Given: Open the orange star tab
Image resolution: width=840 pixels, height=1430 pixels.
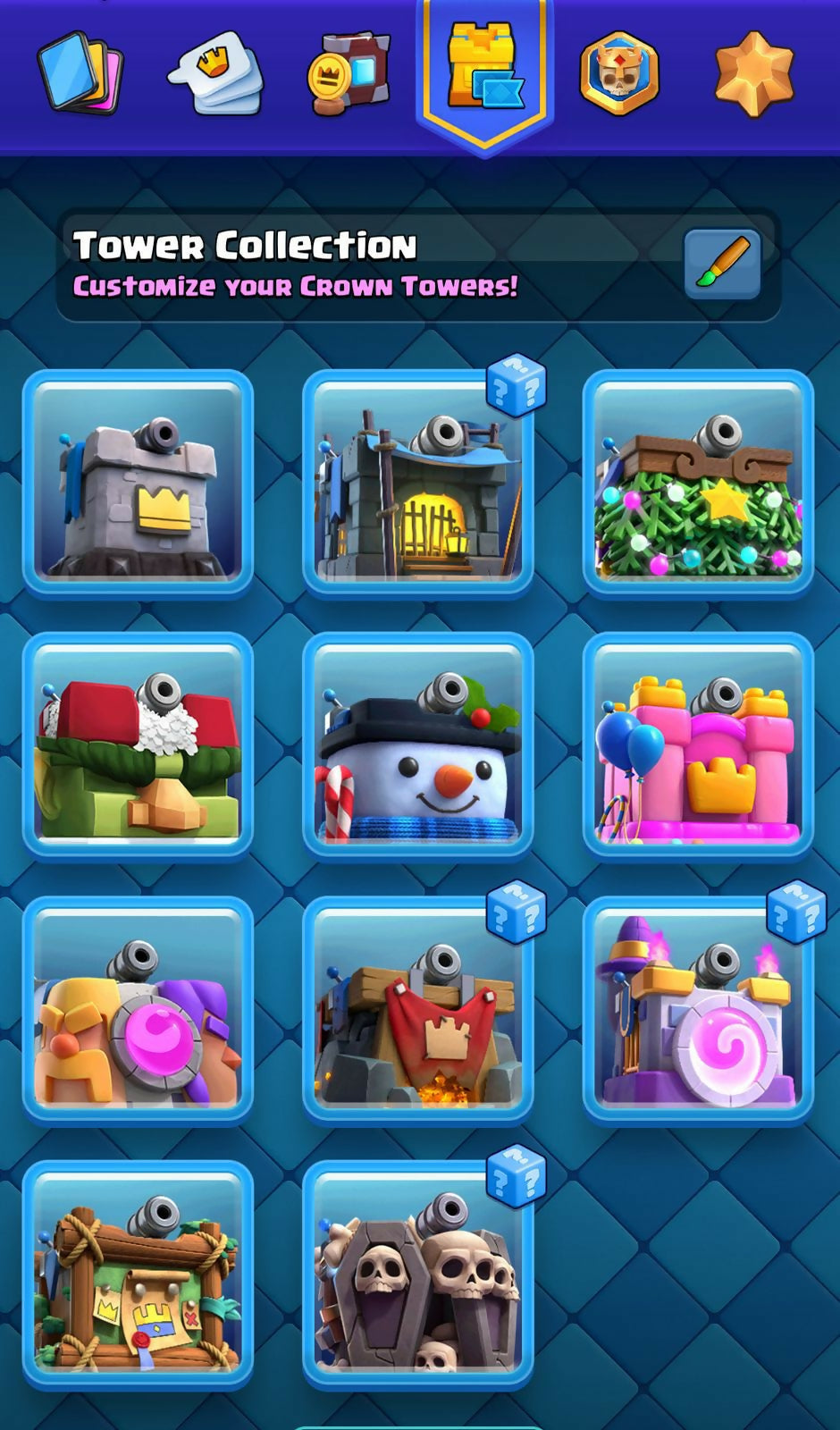Looking at the screenshot, I should point(754,73).
